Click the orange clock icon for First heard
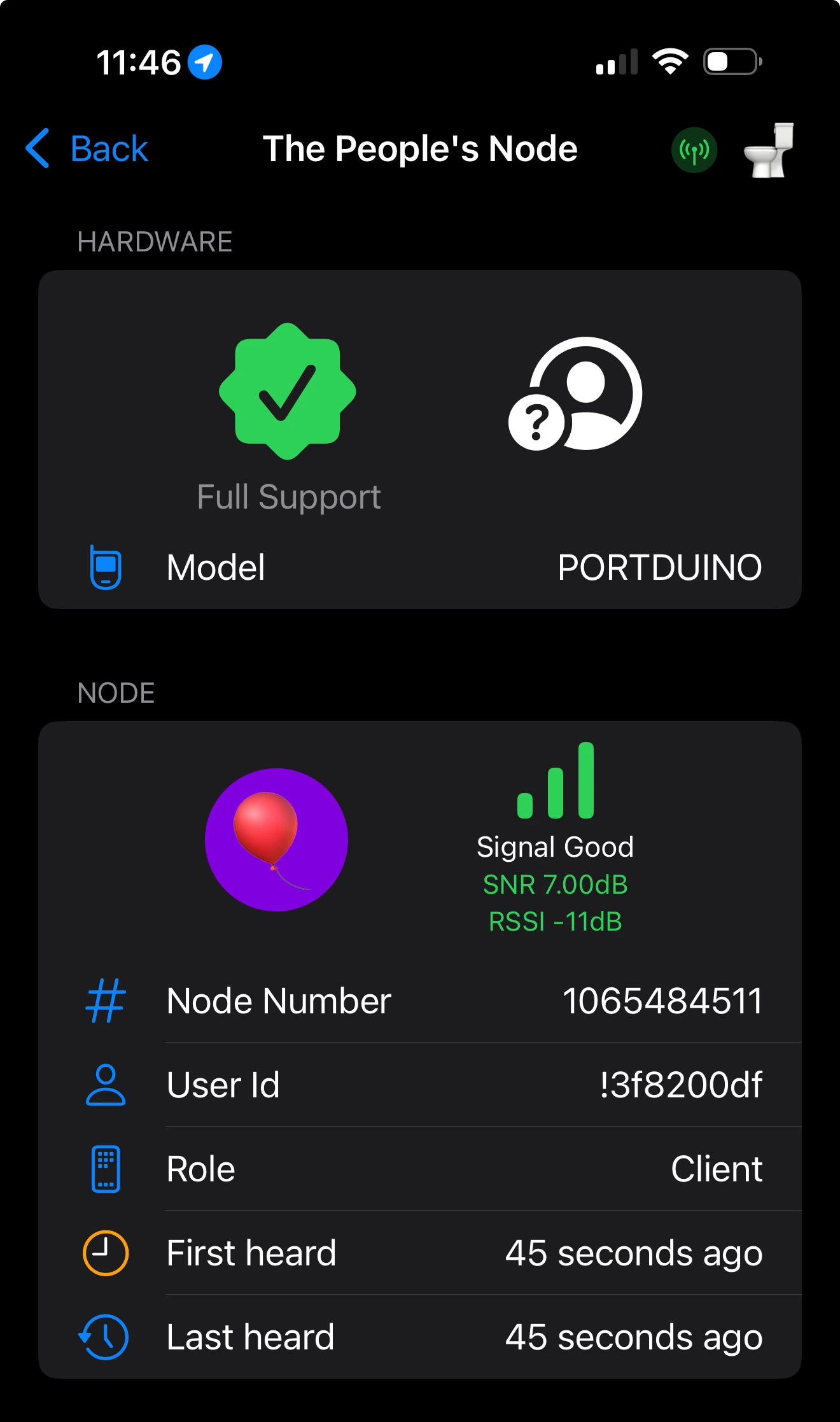 [x=105, y=1253]
